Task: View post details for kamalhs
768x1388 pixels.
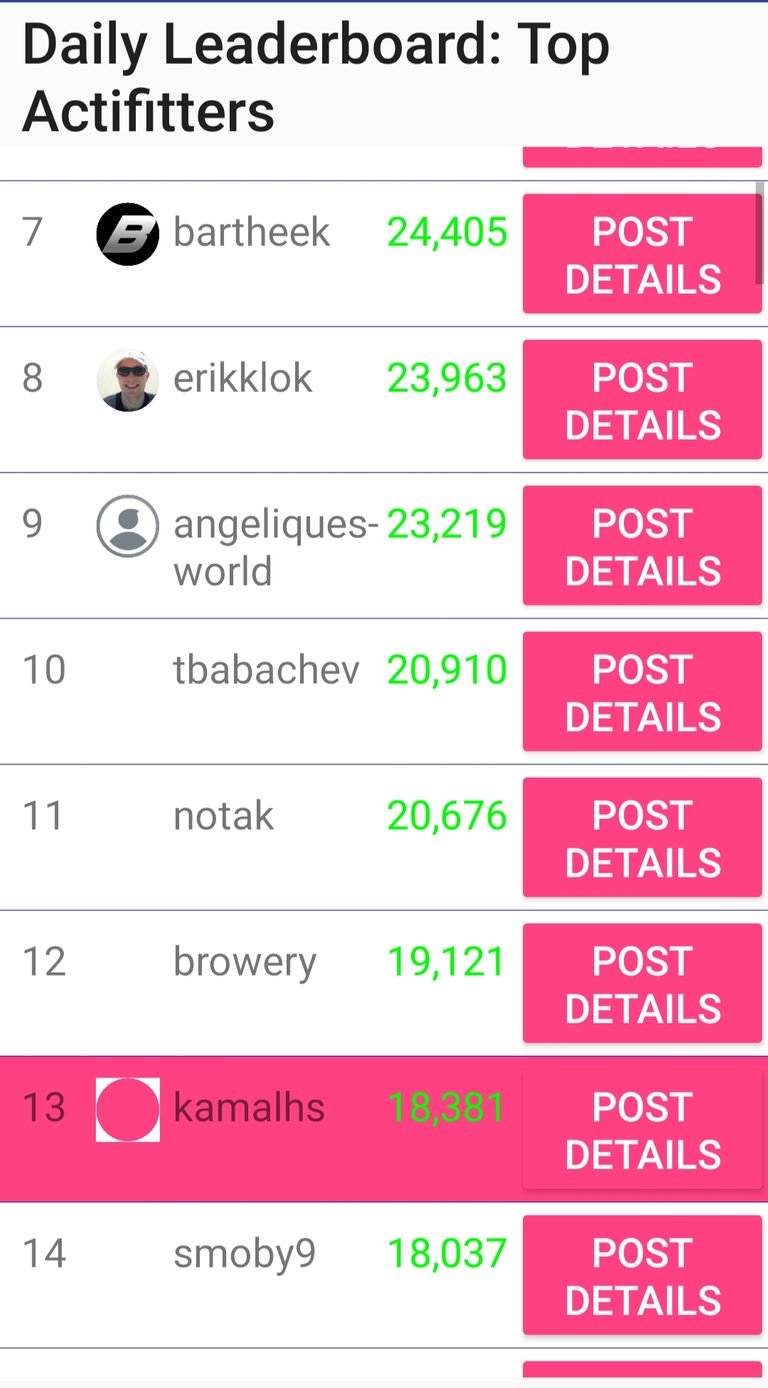Action: coord(642,1130)
